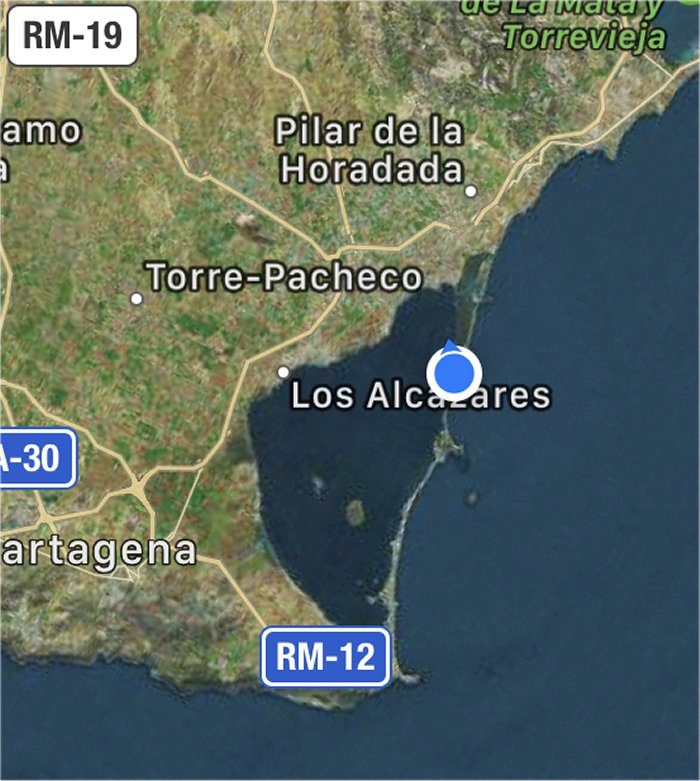This screenshot has width=700, height=781.
Task: Select the Pilar de la Horadada label
Action: click(x=371, y=150)
